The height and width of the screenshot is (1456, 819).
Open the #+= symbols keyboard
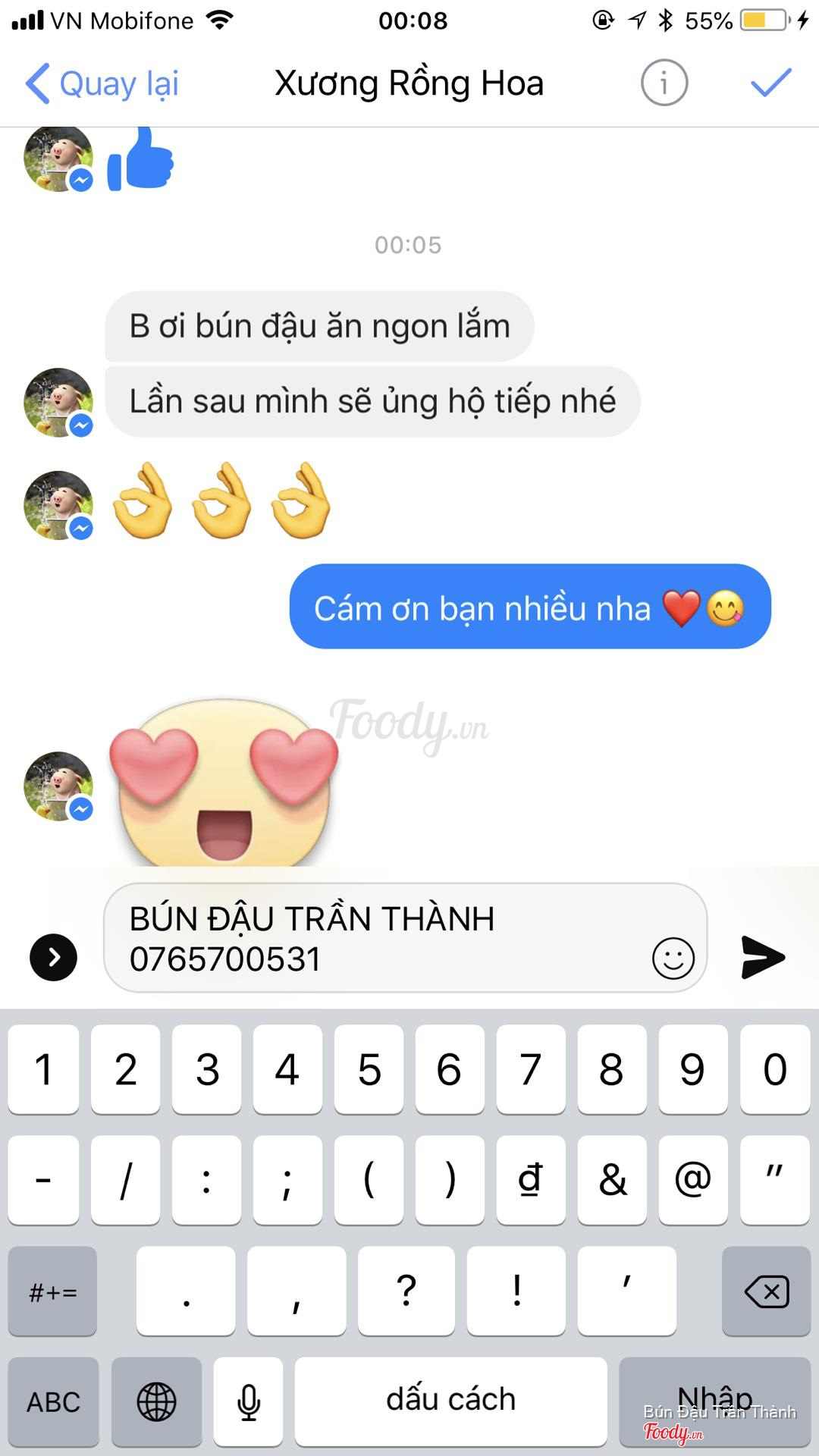pos(53,1291)
